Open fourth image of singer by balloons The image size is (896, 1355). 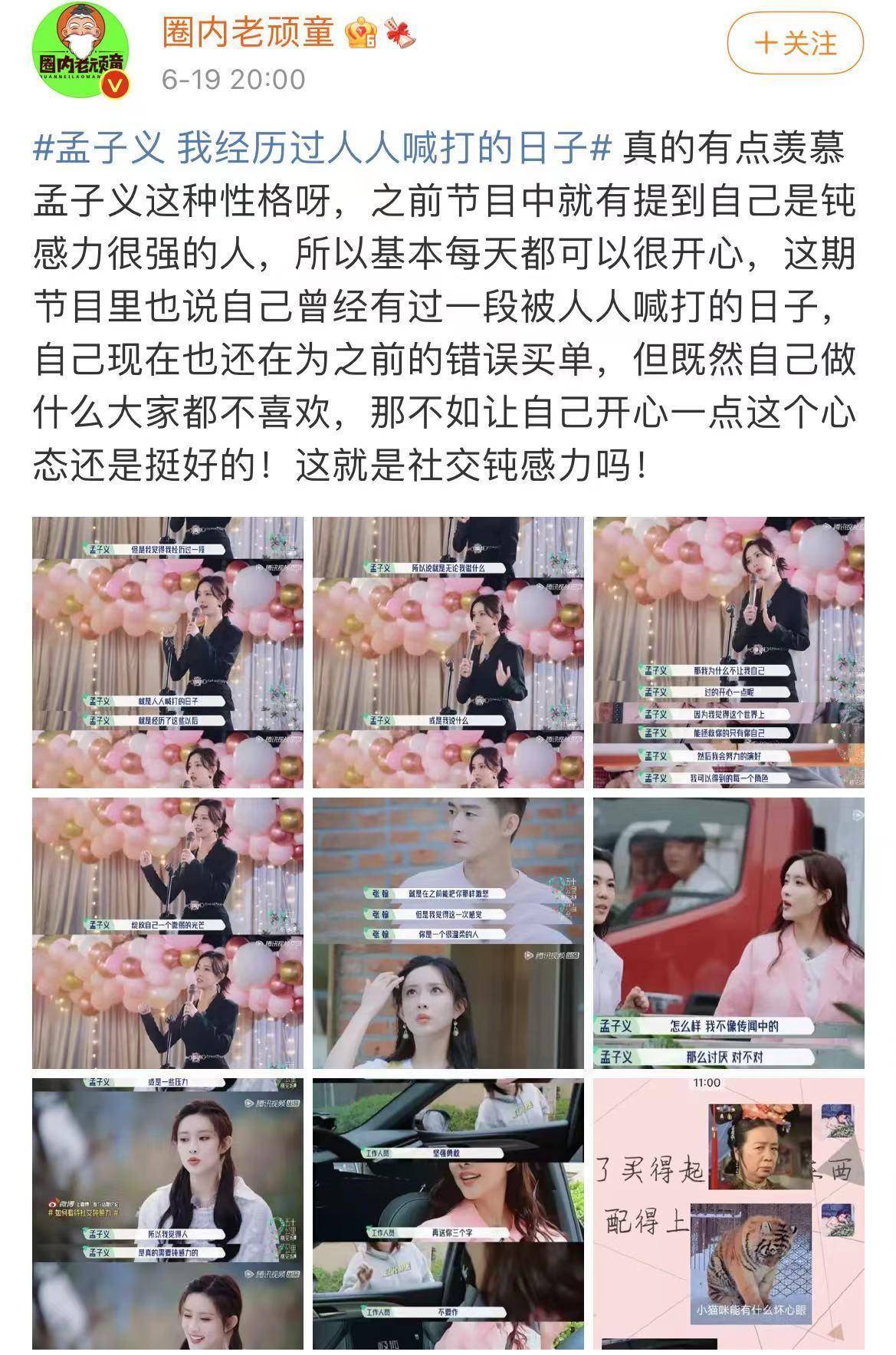point(168,932)
